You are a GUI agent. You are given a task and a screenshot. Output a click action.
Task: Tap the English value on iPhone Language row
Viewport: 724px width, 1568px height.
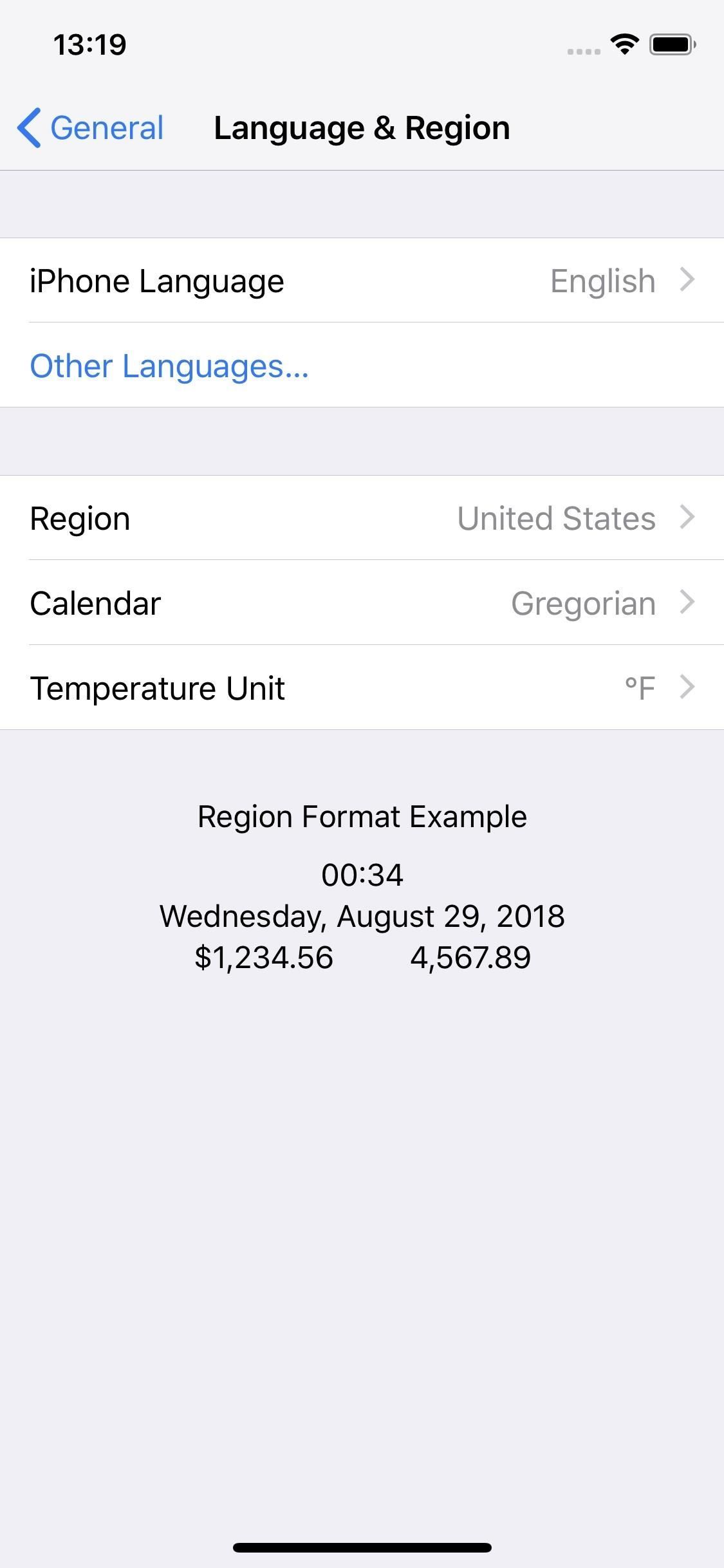(x=601, y=280)
